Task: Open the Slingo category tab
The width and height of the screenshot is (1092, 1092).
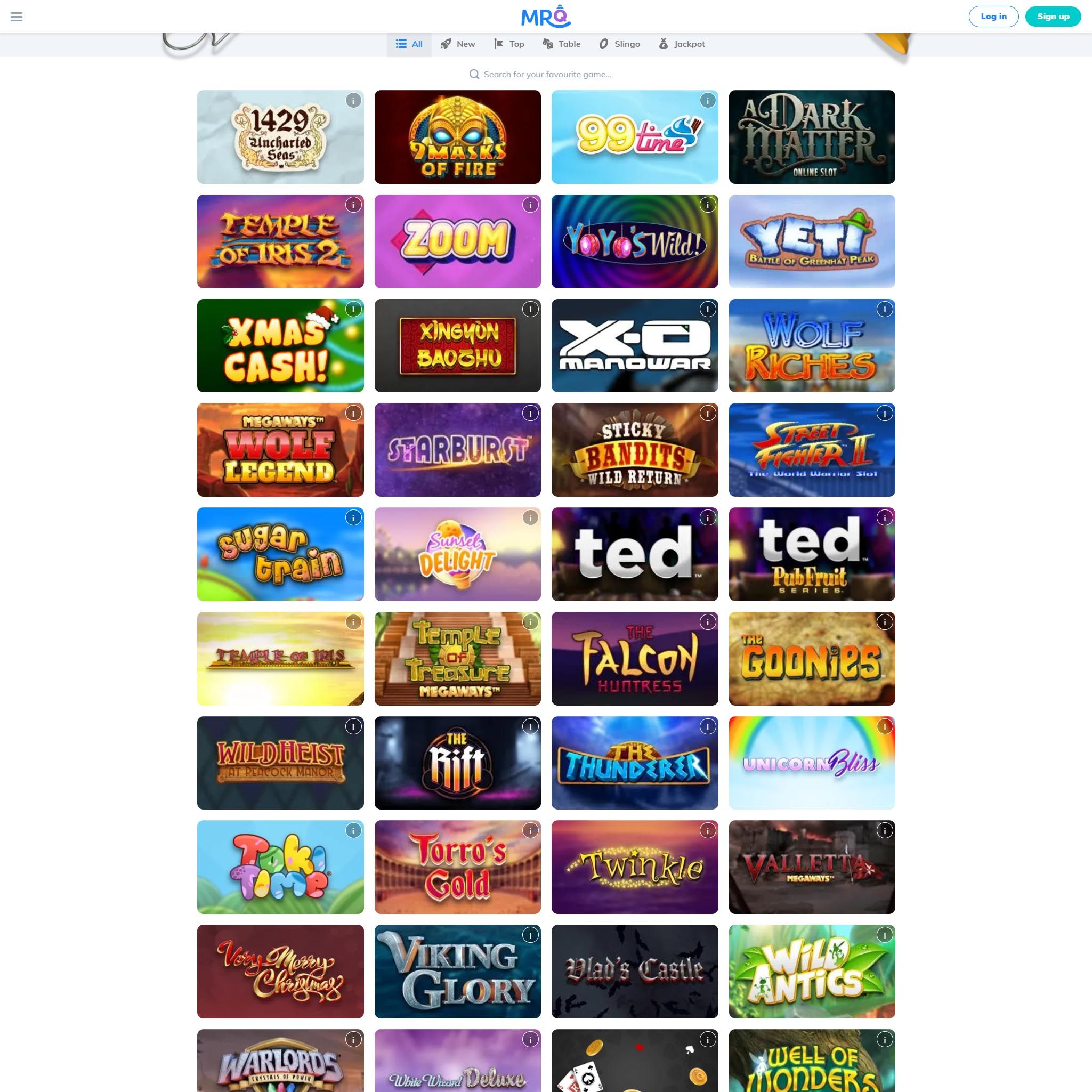Action: [x=619, y=44]
